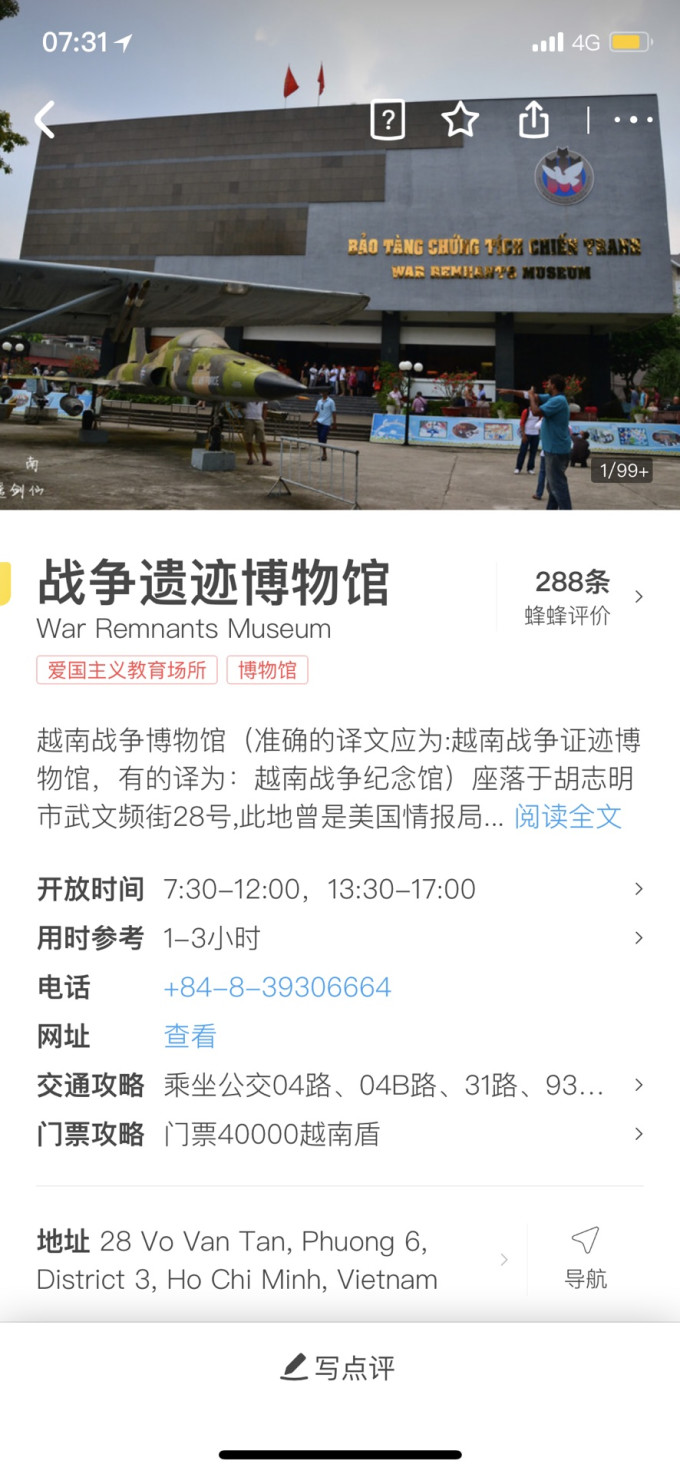The image size is (680, 1474).
Task: Share the War Remnants Museum page
Action: 534,121
